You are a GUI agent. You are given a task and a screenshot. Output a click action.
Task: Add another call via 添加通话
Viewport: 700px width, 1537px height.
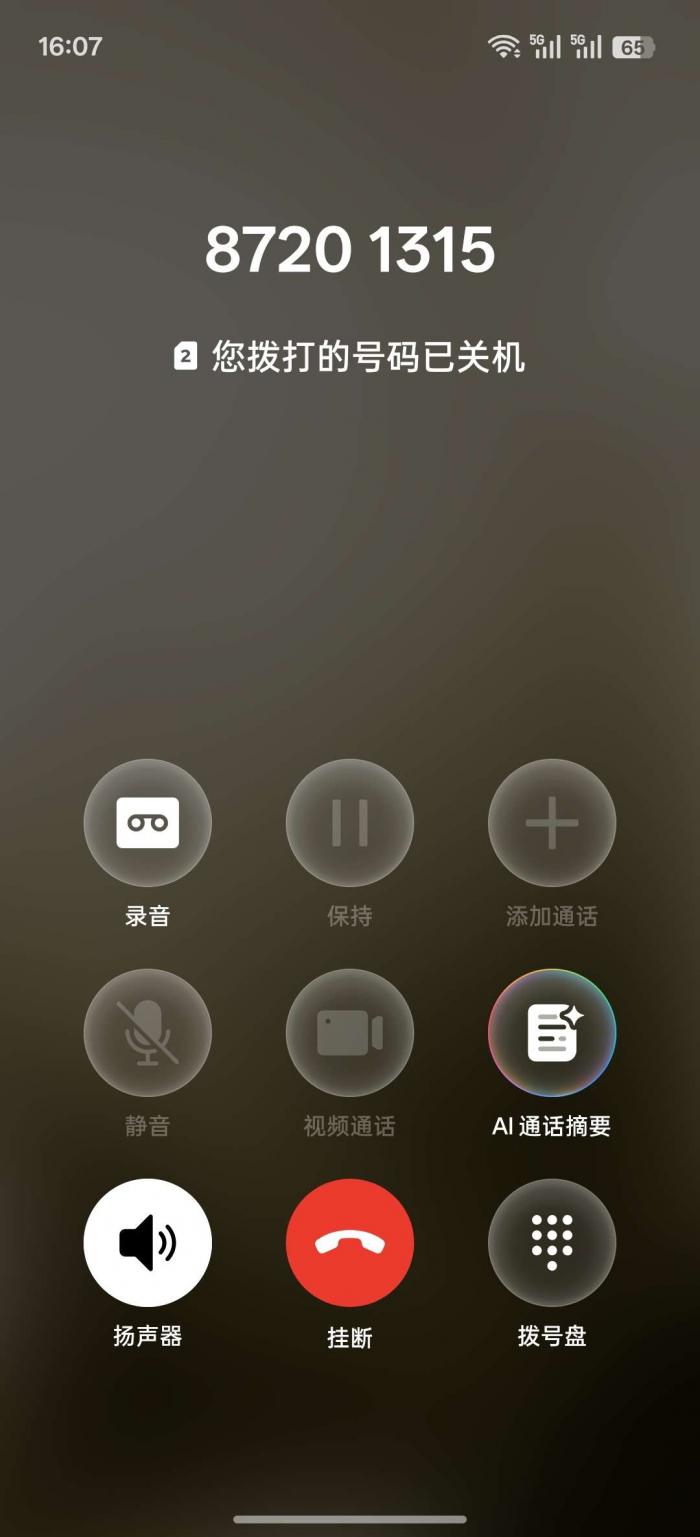[552, 823]
